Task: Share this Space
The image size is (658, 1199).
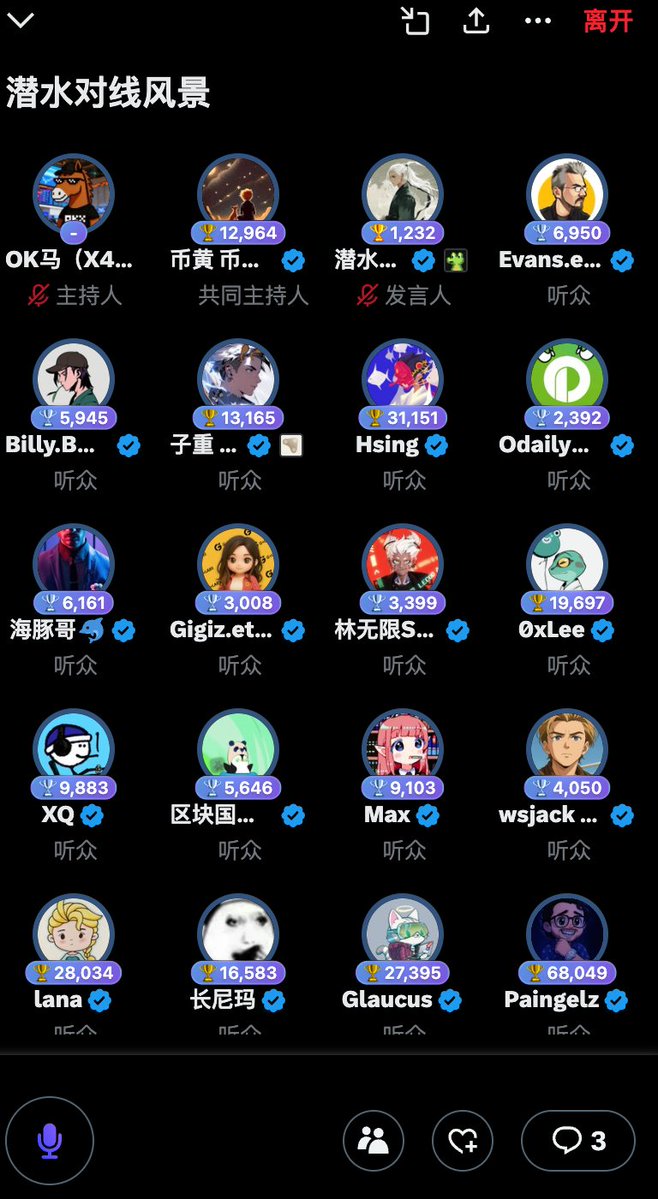Action: point(476,21)
